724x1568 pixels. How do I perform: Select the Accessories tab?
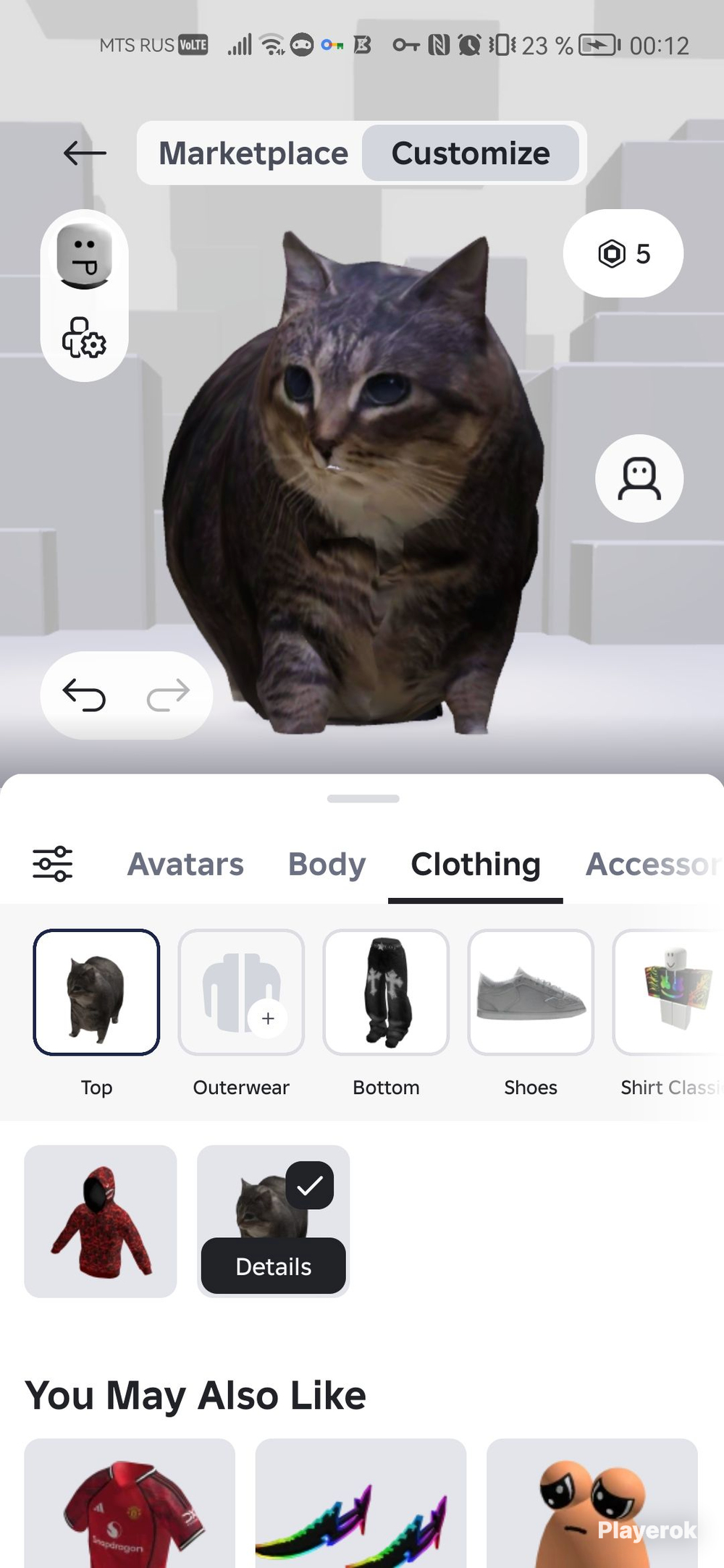652,864
